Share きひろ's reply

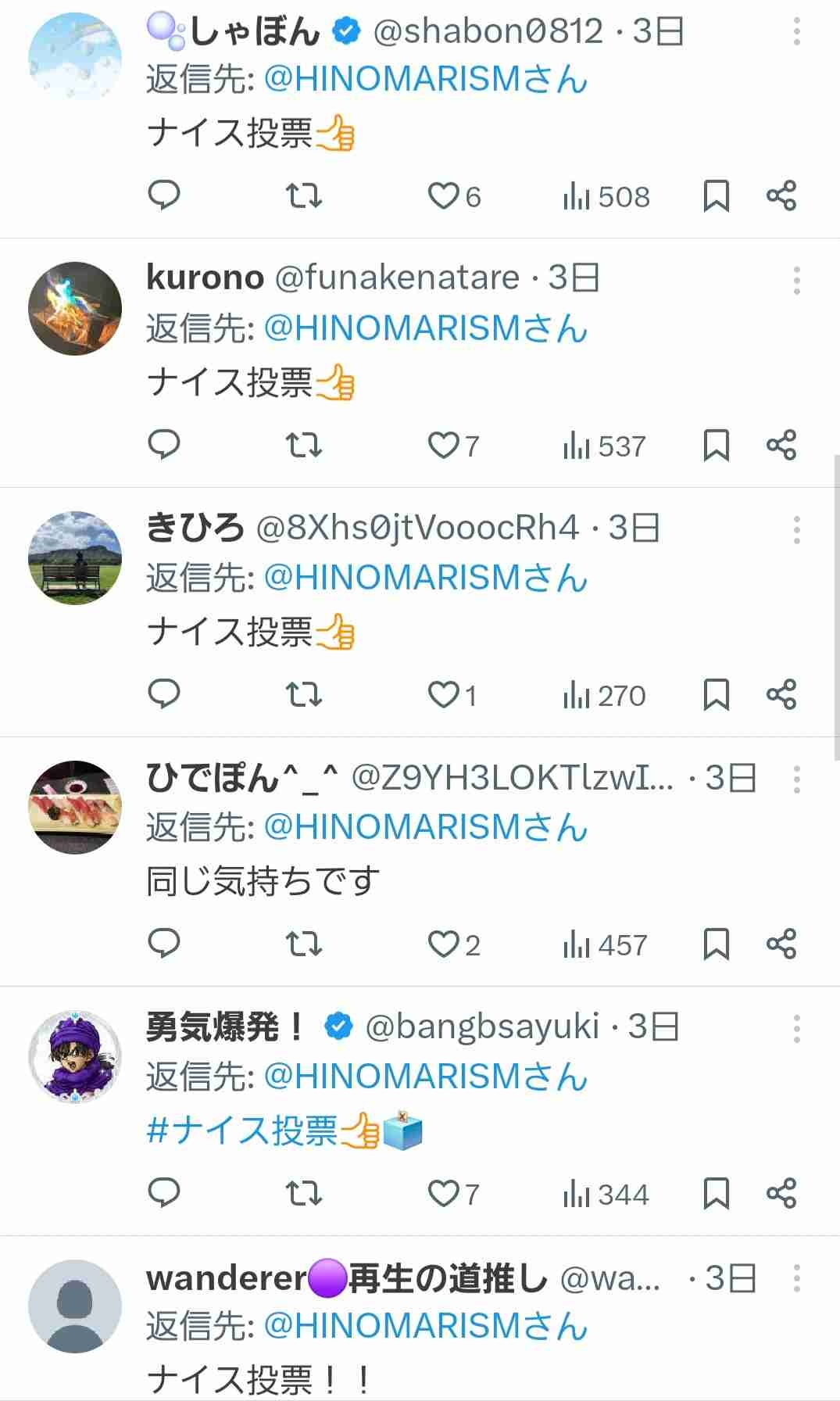(781, 694)
